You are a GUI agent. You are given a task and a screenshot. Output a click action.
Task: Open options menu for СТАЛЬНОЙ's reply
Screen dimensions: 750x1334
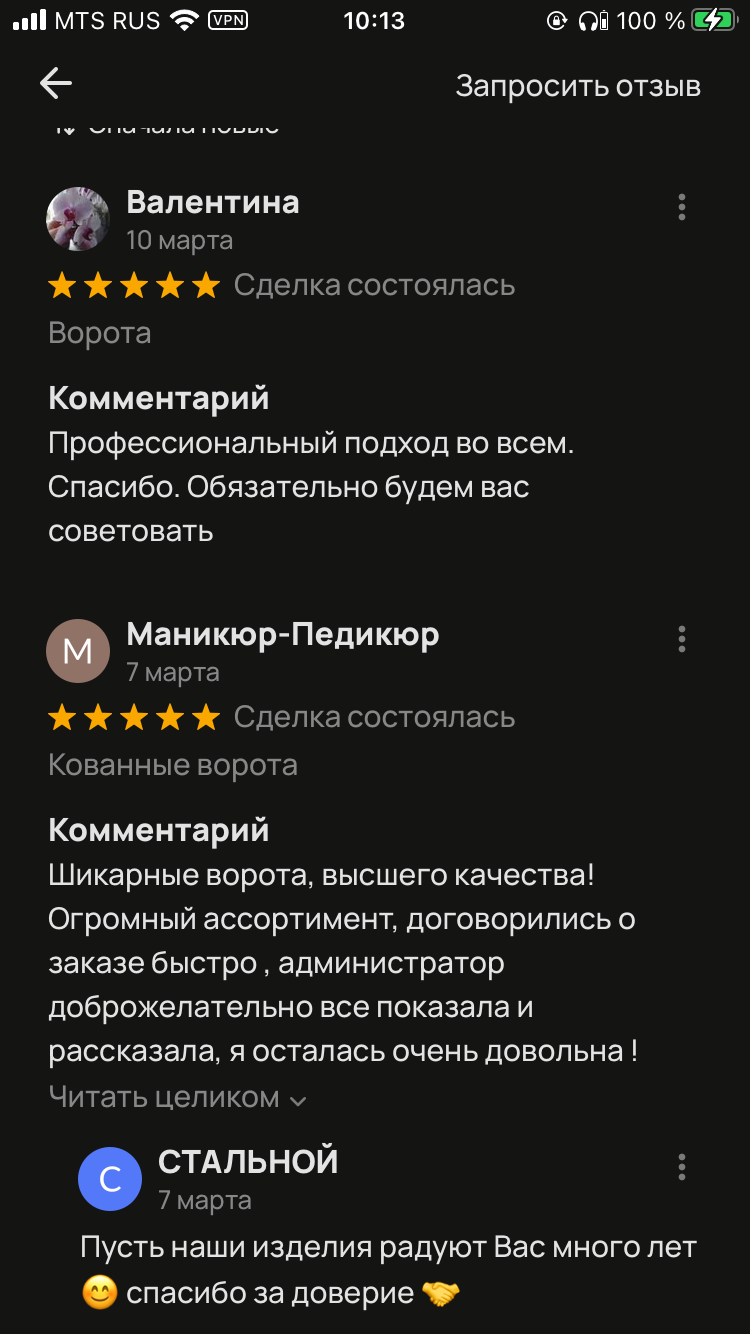pyautogui.click(x=681, y=1167)
